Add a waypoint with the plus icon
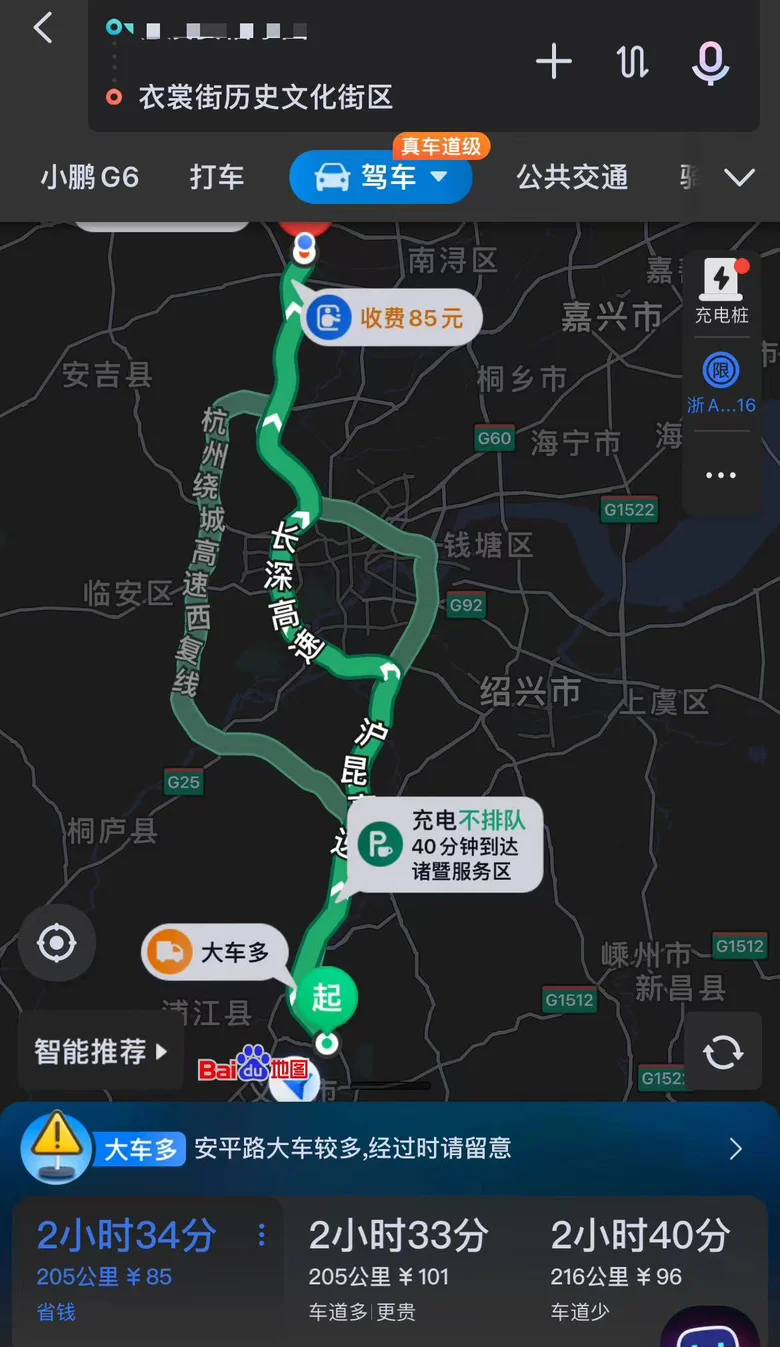Image resolution: width=780 pixels, height=1347 pixels. pyautogui.click(x=553, y=63)
